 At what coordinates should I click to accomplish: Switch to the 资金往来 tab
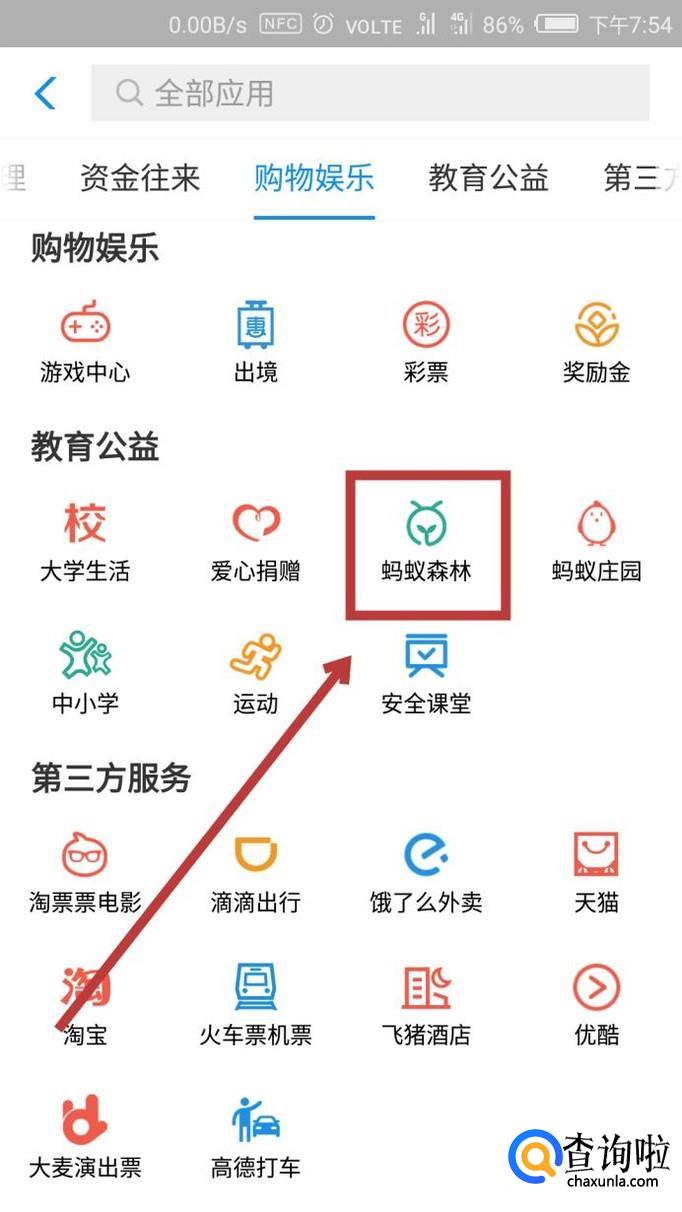click(x=140, y=178)
